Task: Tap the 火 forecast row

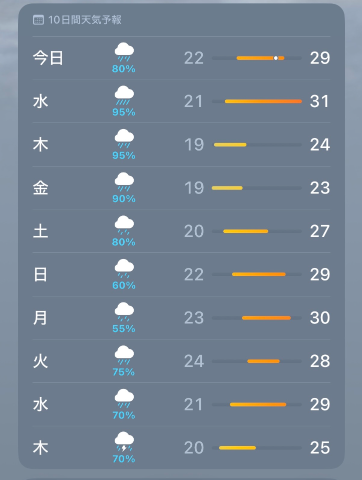Action: tap(181, 361)
